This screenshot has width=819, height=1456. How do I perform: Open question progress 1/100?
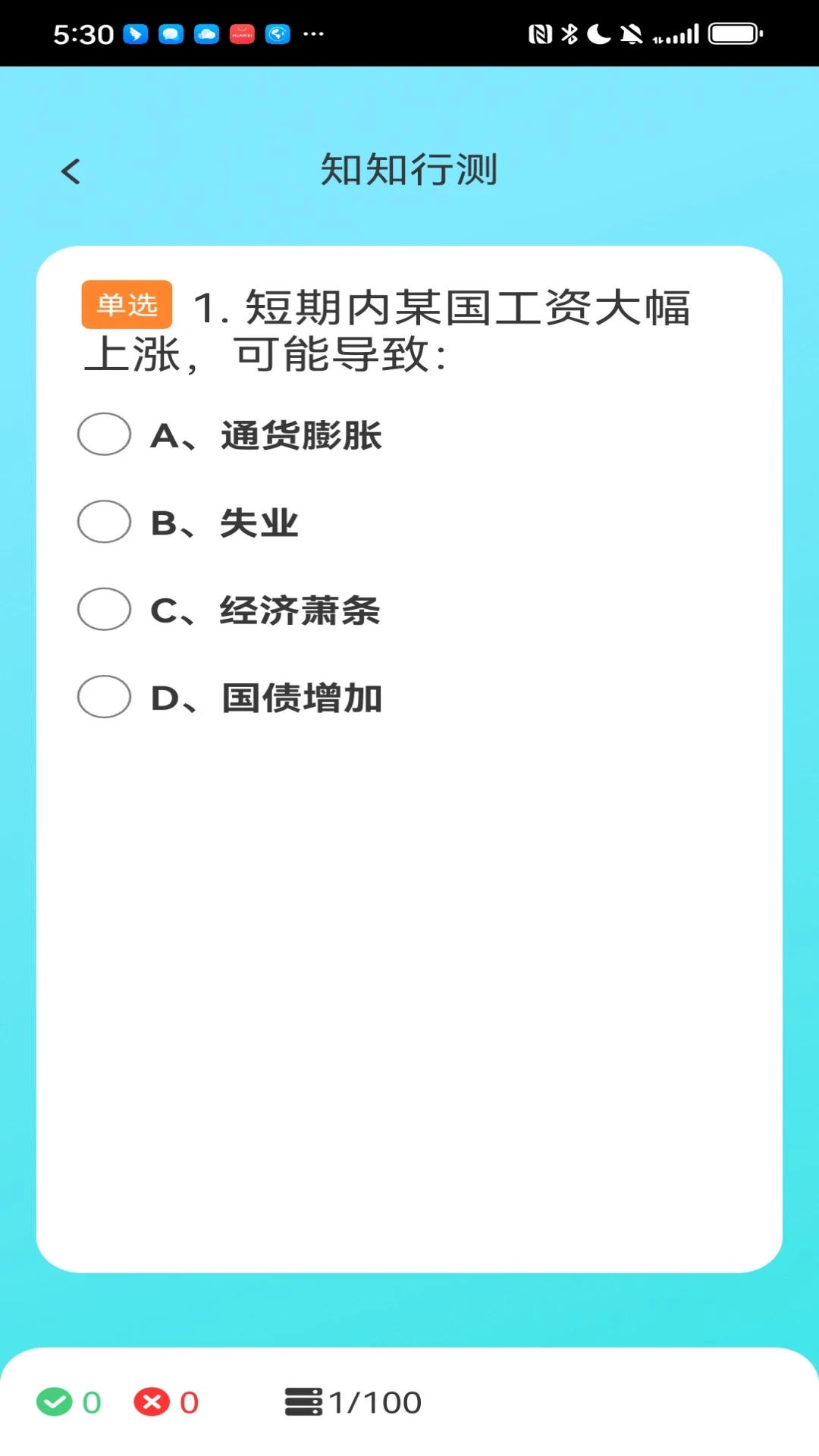tap(375, 1402)
